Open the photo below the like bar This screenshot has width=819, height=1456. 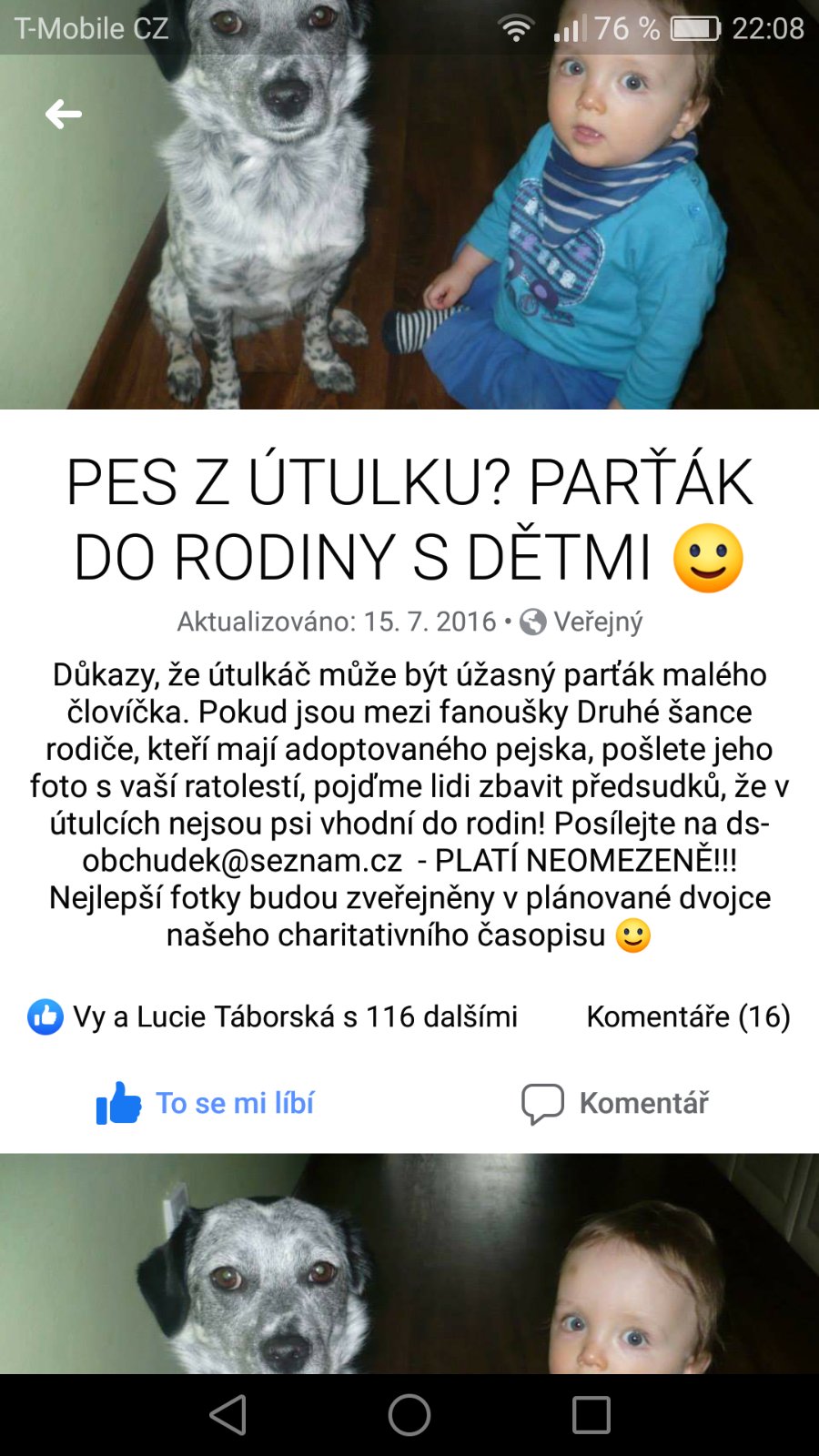click(x=409, y=1265)
